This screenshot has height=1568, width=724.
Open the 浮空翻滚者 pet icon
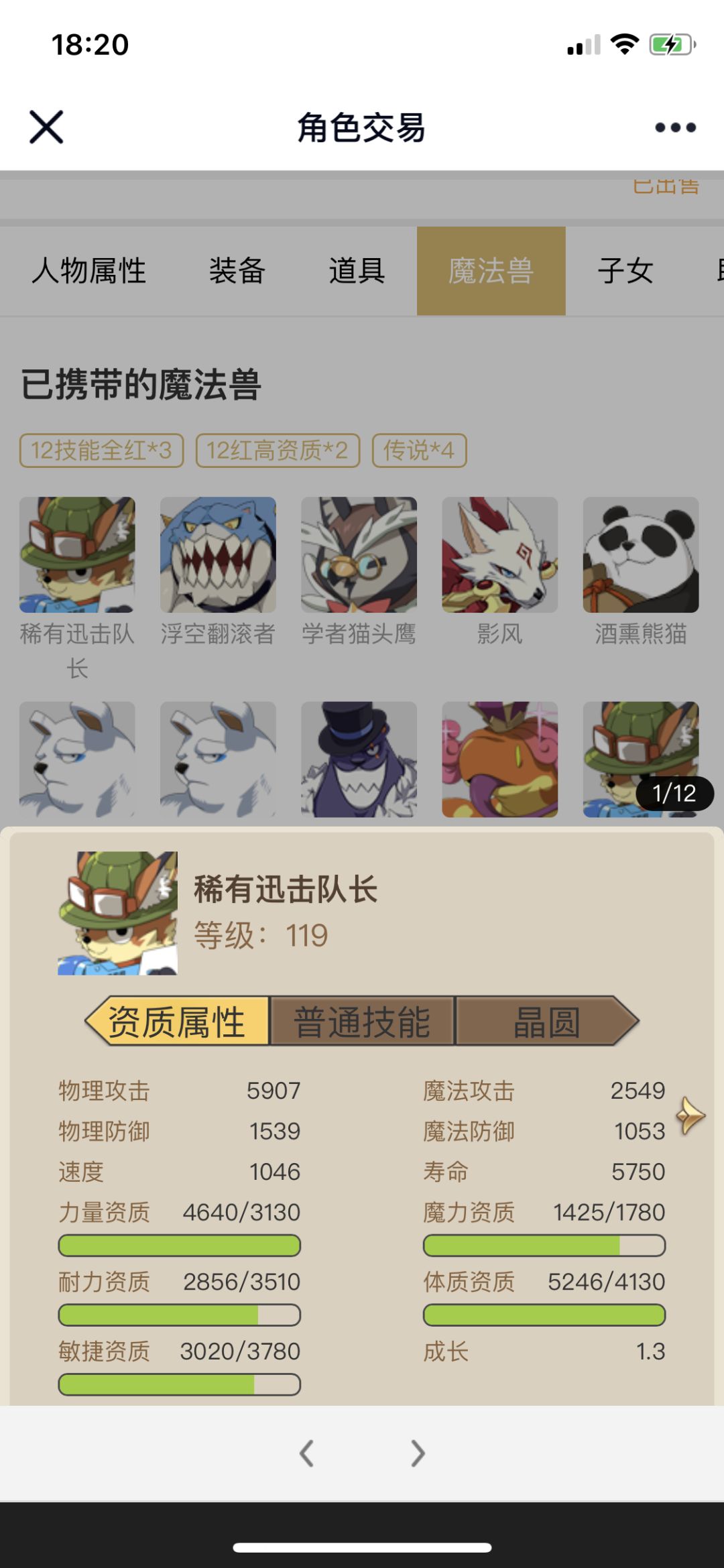coord(217,555)
